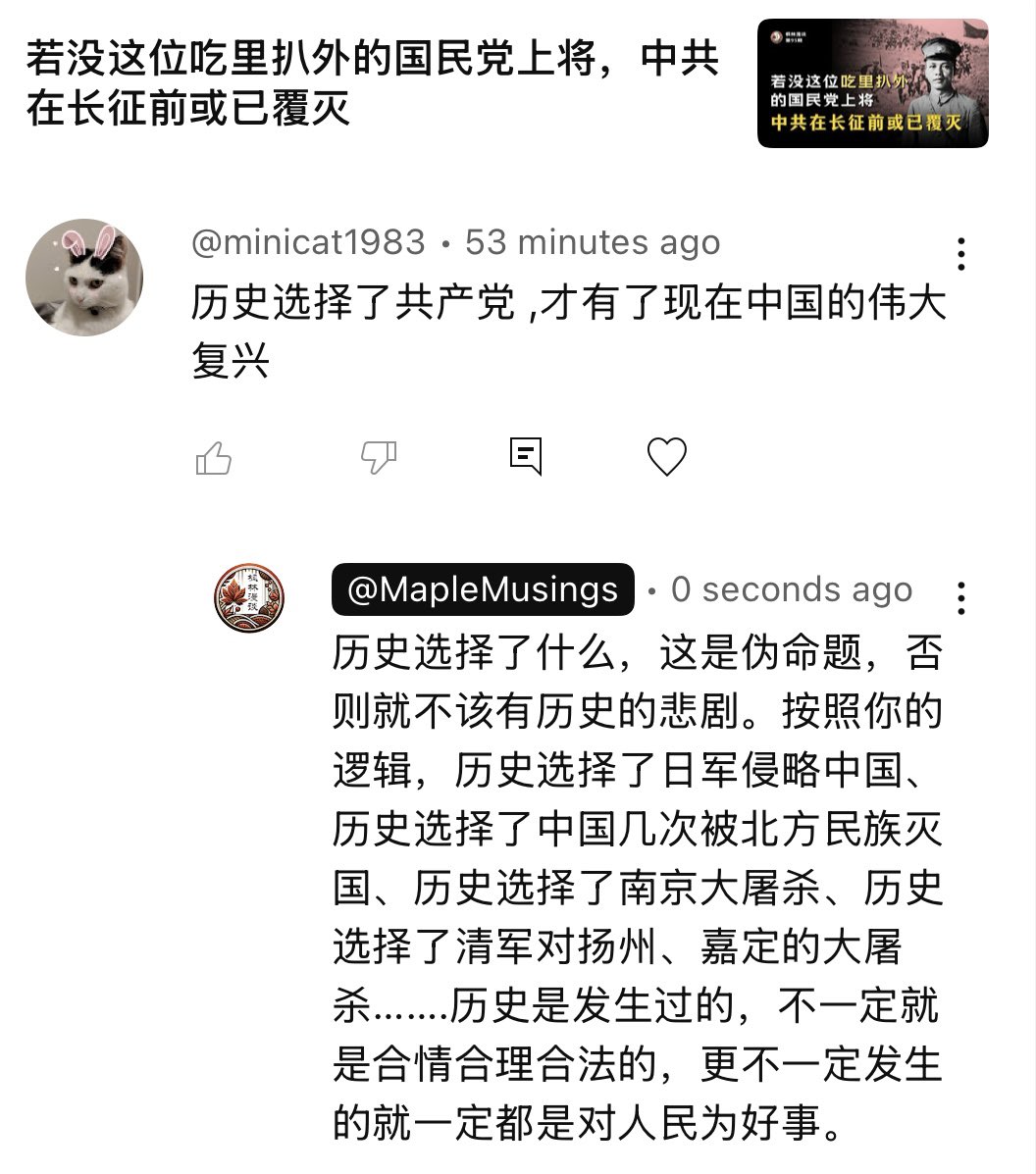
Task: Open @minicat1983's cat avatar profile
Action: 84,278
